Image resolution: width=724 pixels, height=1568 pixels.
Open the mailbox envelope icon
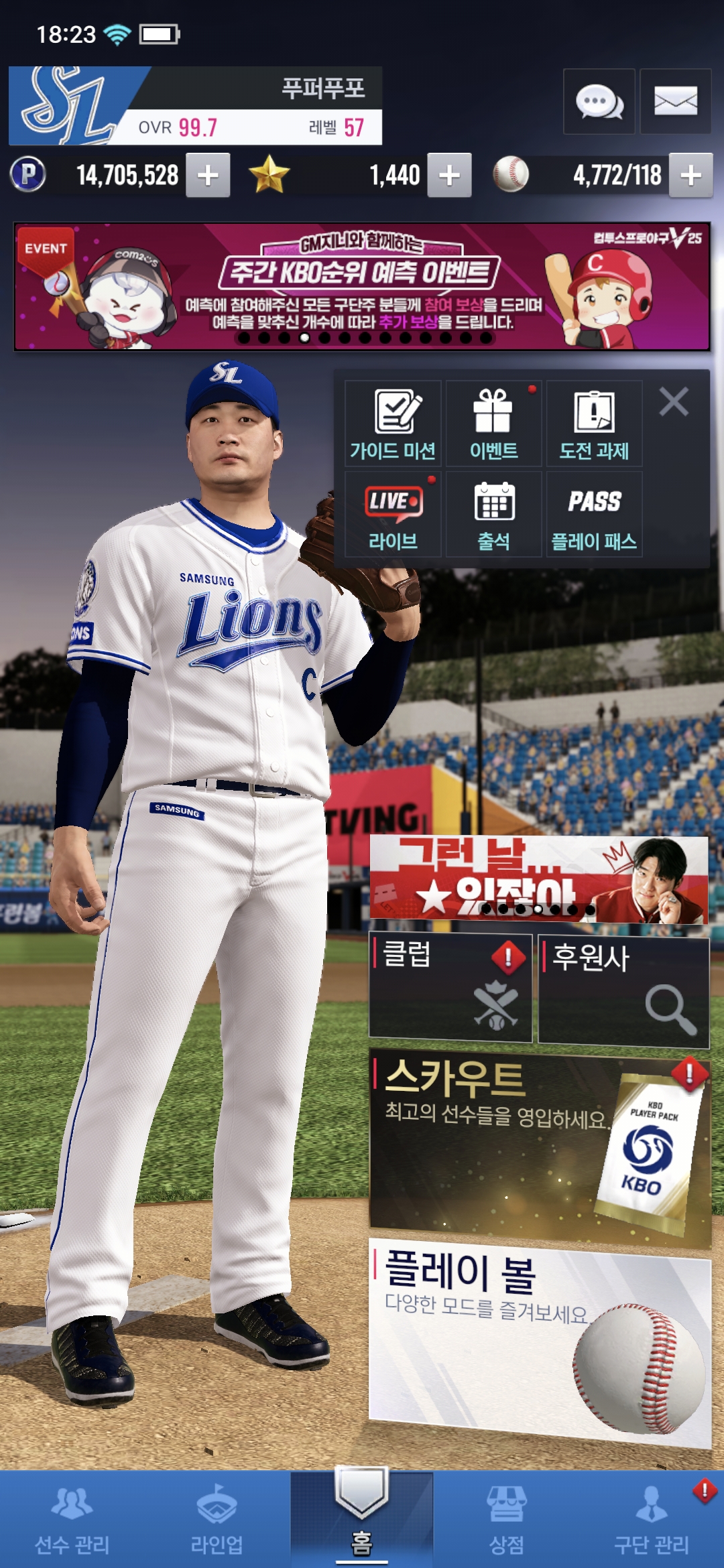point(675,102)
